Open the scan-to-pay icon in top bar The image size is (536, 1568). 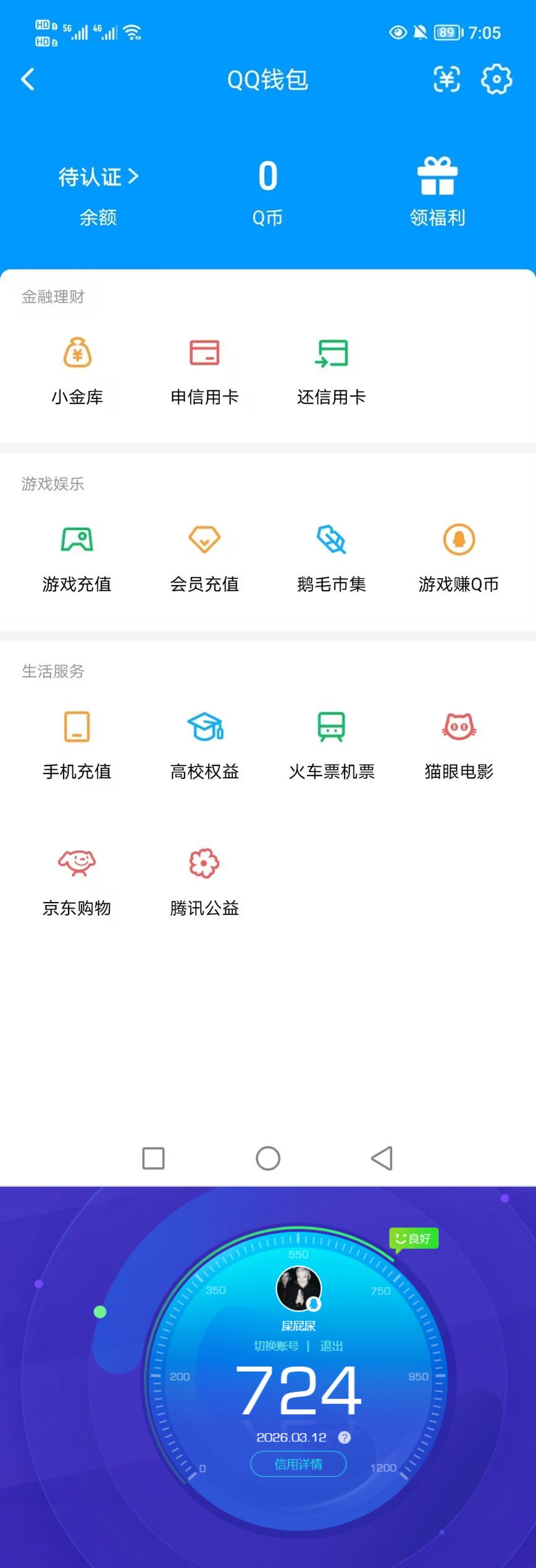pyautogui.click(x=446, y=79)
